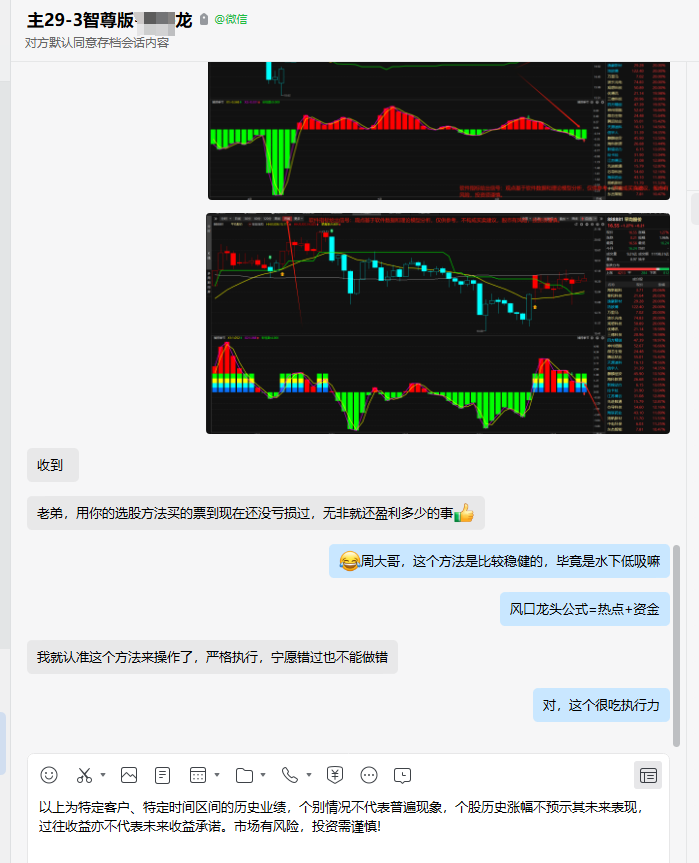Screen dimensions: 699x863
Task: Send a picture using the image icon
Action: point(129,775)
